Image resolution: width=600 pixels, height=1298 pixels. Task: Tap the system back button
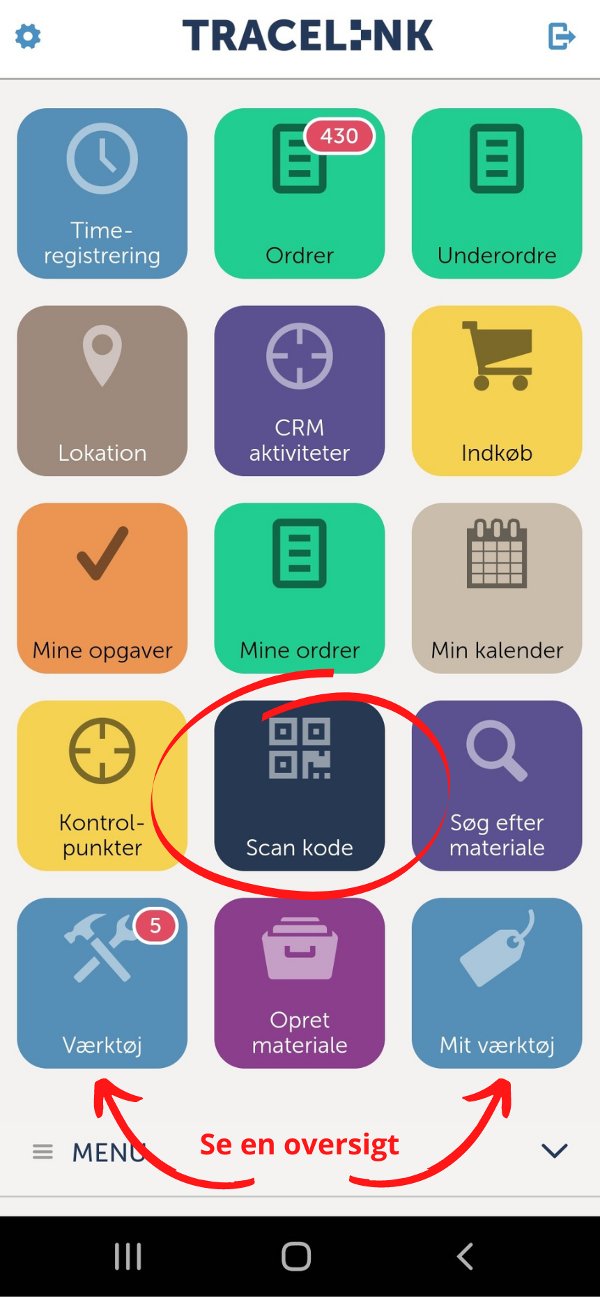tap(464, 1256)
